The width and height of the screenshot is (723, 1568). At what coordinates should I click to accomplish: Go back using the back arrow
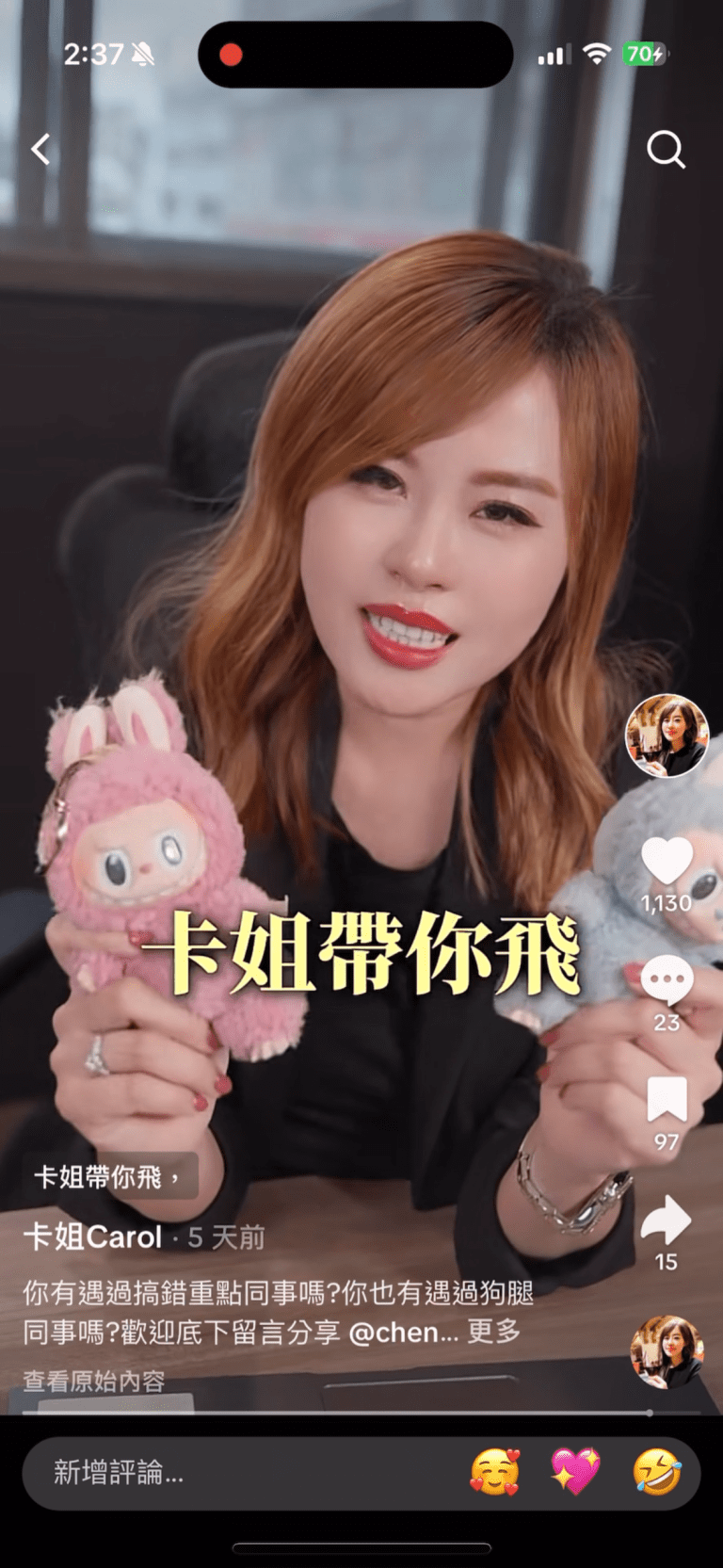tap(40, 149)
